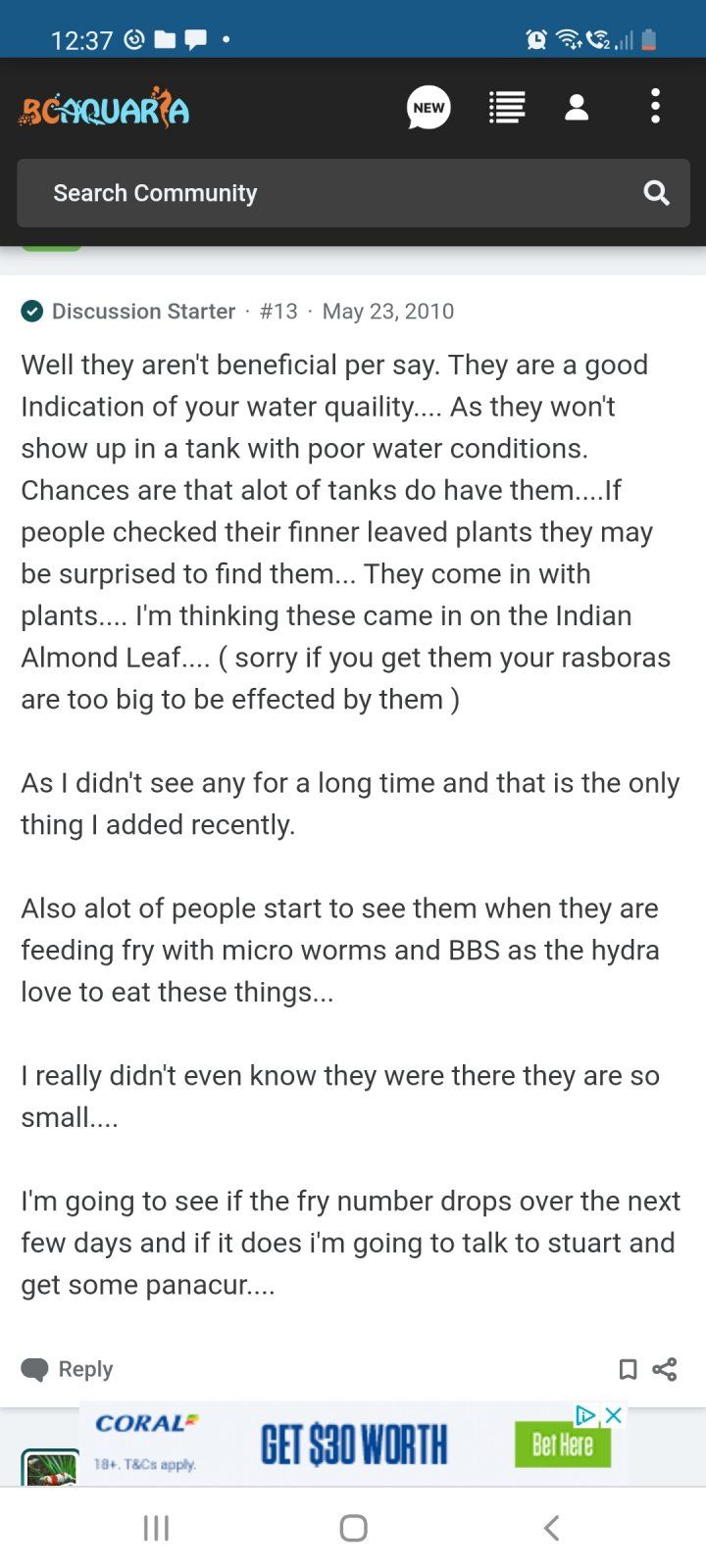The width and height of the screenshot is (706, 1568).
Task: Reply to post #13
Action: [68, 1369]
